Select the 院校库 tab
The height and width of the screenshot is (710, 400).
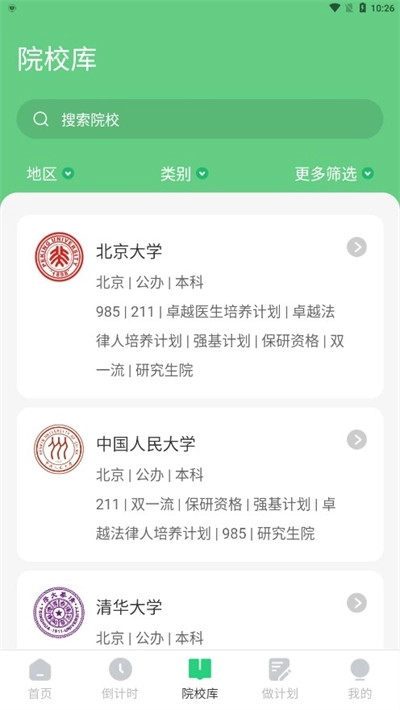200,679
